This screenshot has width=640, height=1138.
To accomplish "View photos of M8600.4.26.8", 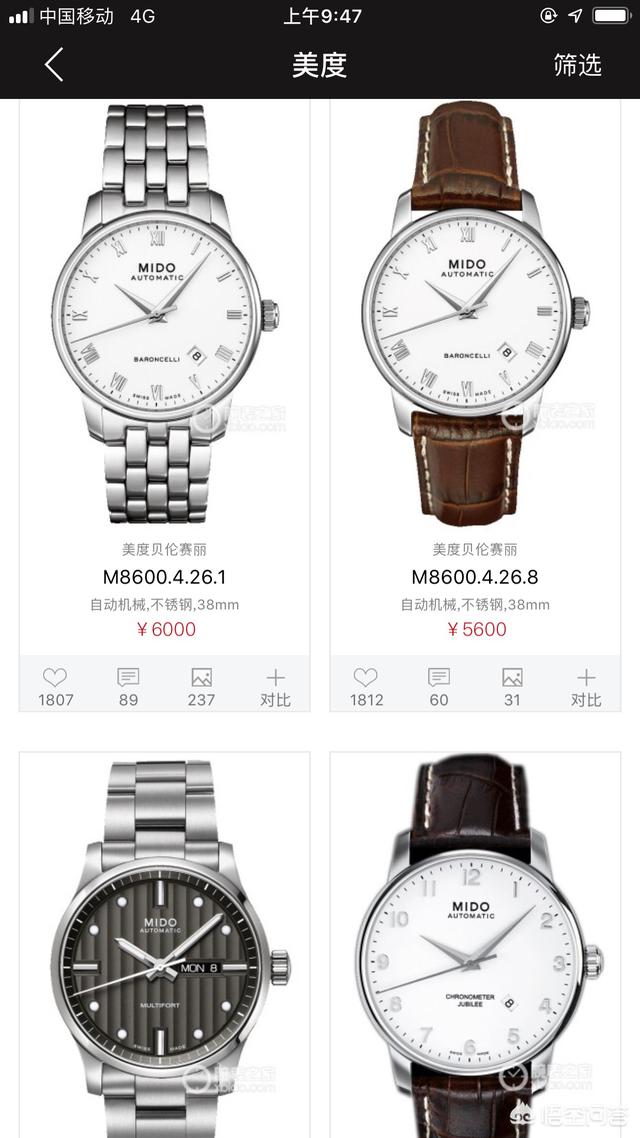I will 512,686.
